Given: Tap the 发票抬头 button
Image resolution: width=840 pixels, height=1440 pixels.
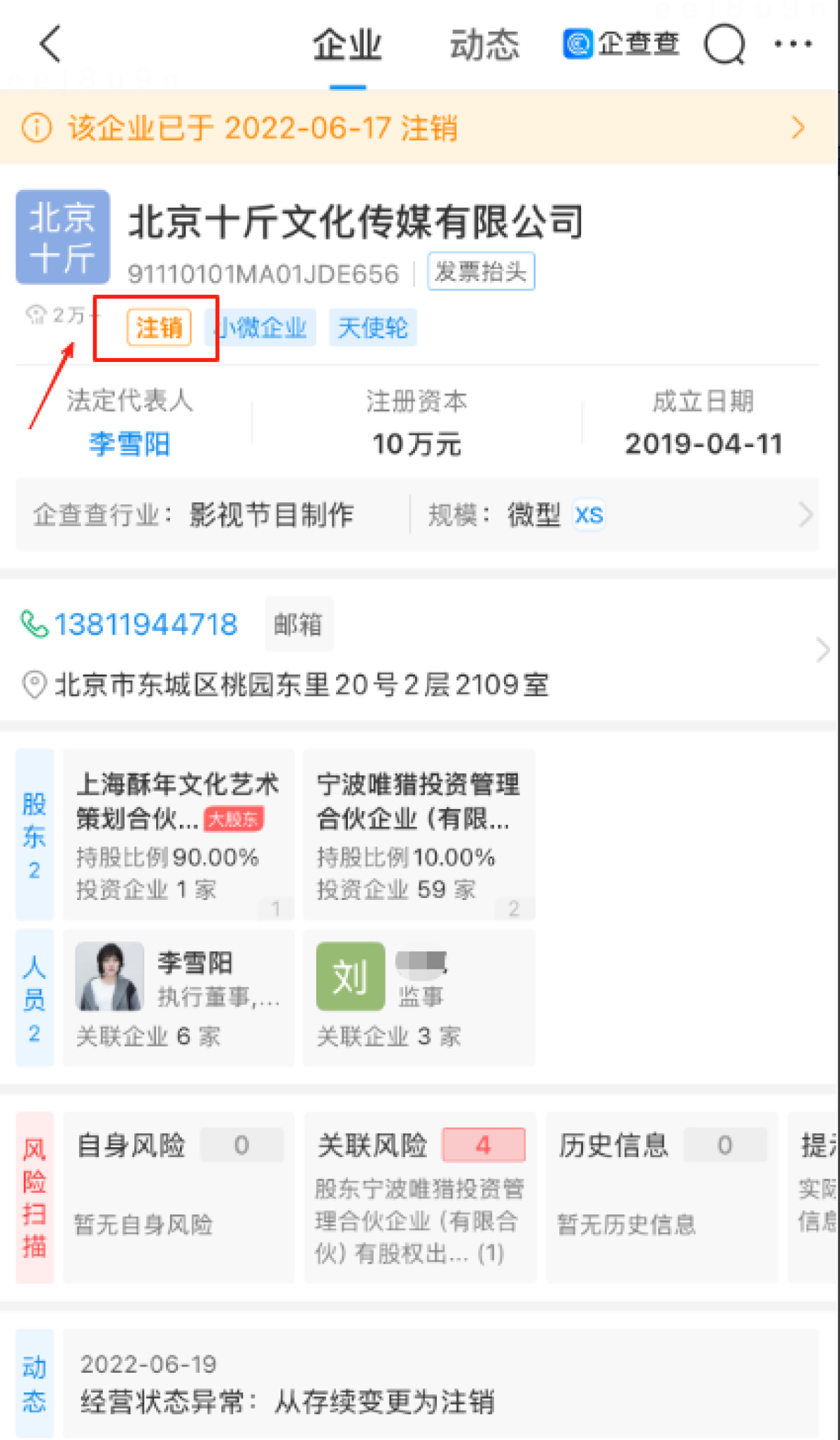Looking at the screenshot, I should point(481,272).
